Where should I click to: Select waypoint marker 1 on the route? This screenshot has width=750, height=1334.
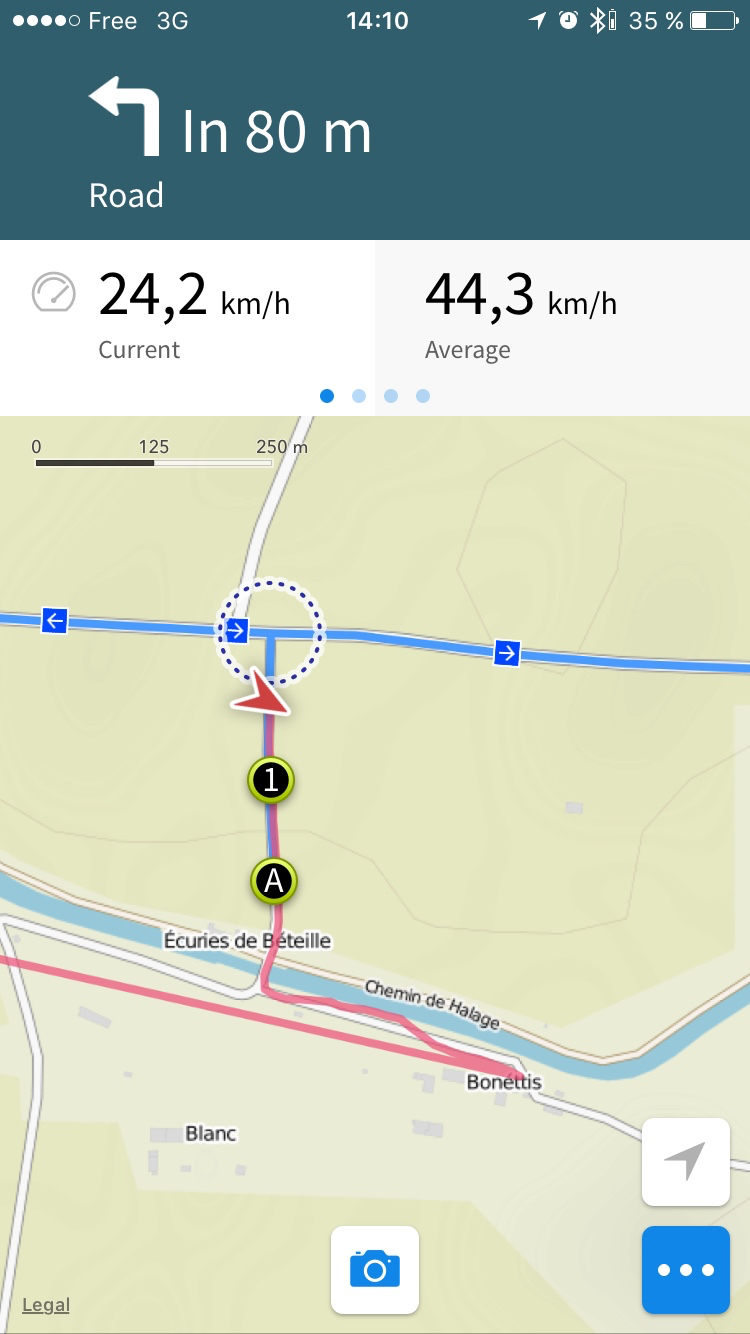pos(271,780)
